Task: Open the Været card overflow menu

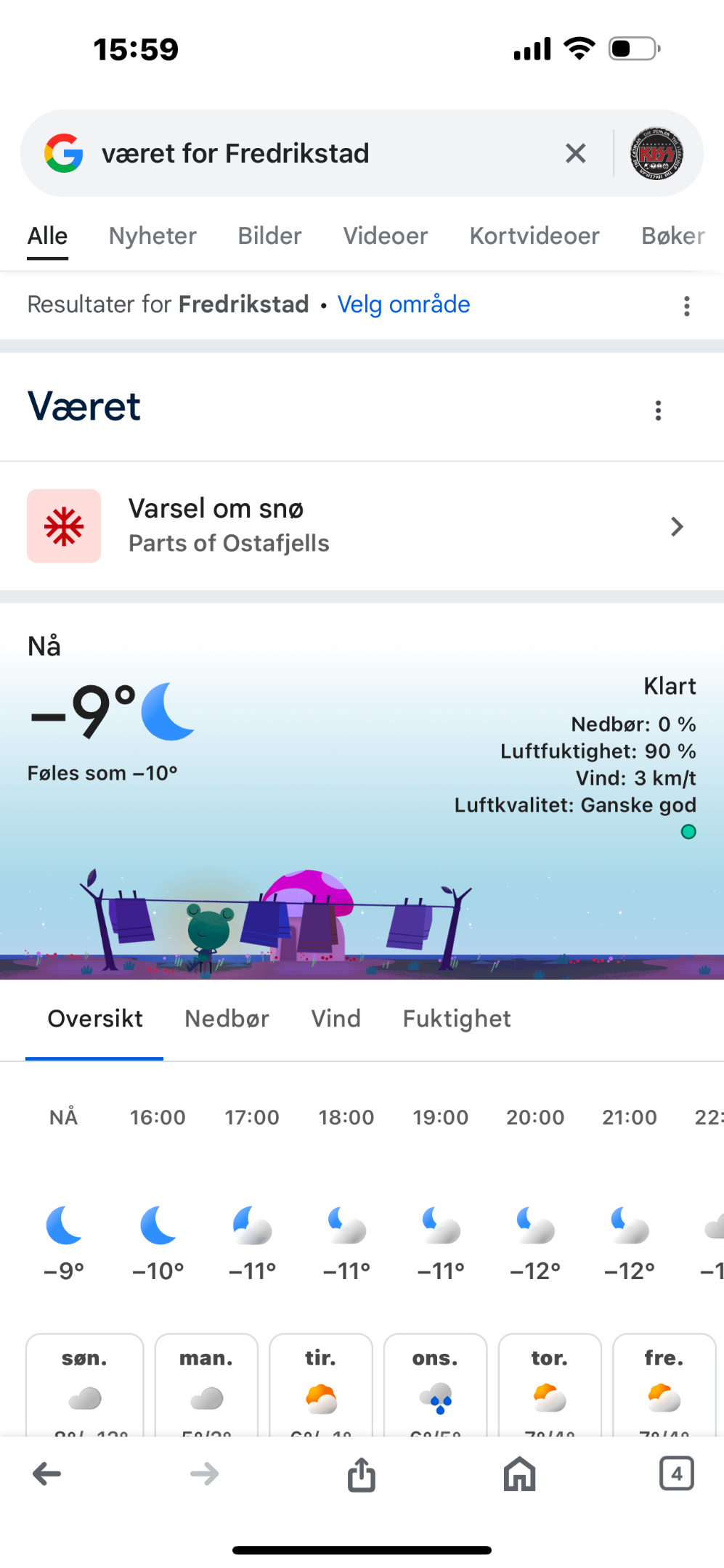Action: pyautogui.click(x=658, y=410)
